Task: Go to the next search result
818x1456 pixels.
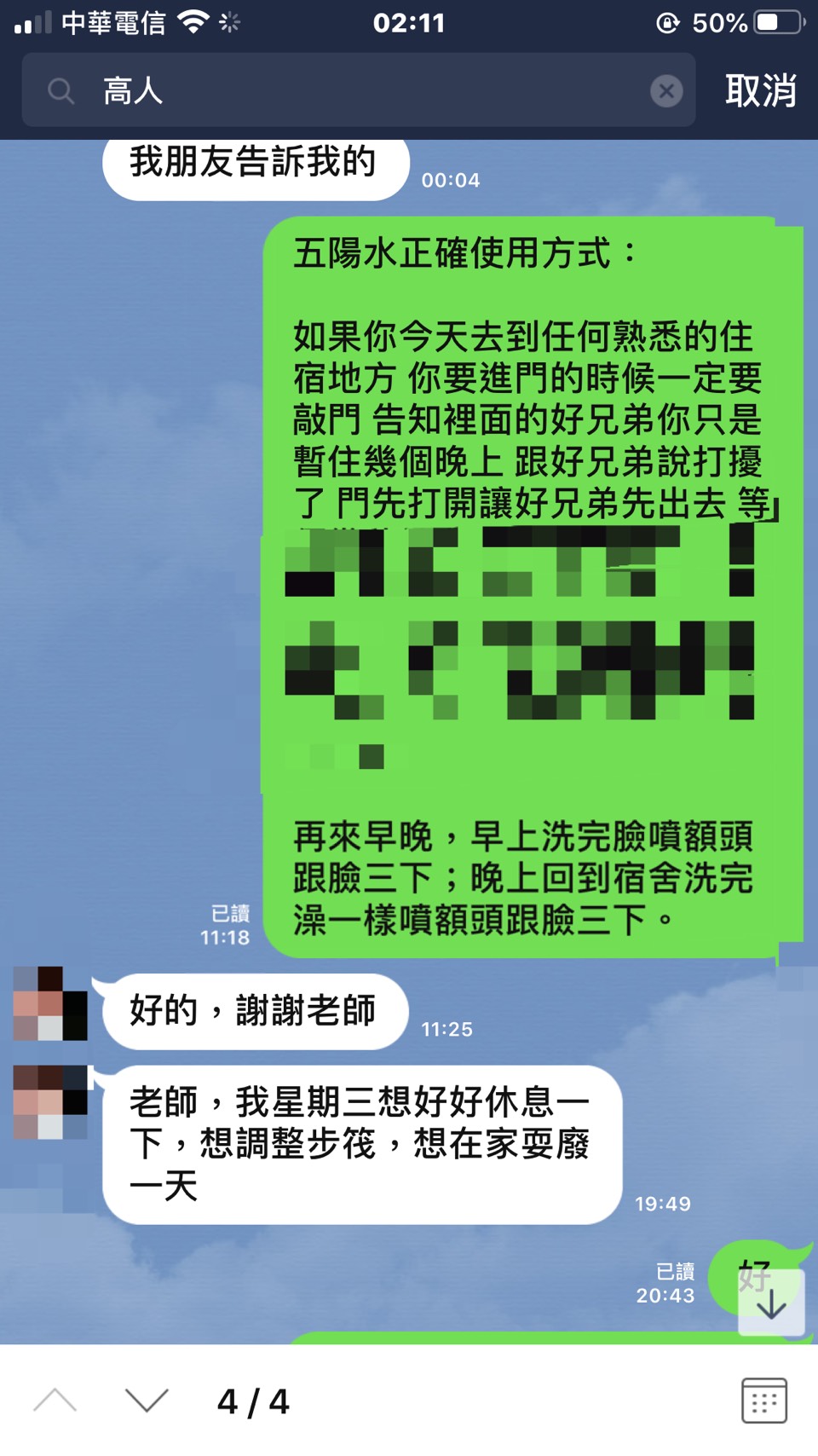Action: [x=147, y=1400]
